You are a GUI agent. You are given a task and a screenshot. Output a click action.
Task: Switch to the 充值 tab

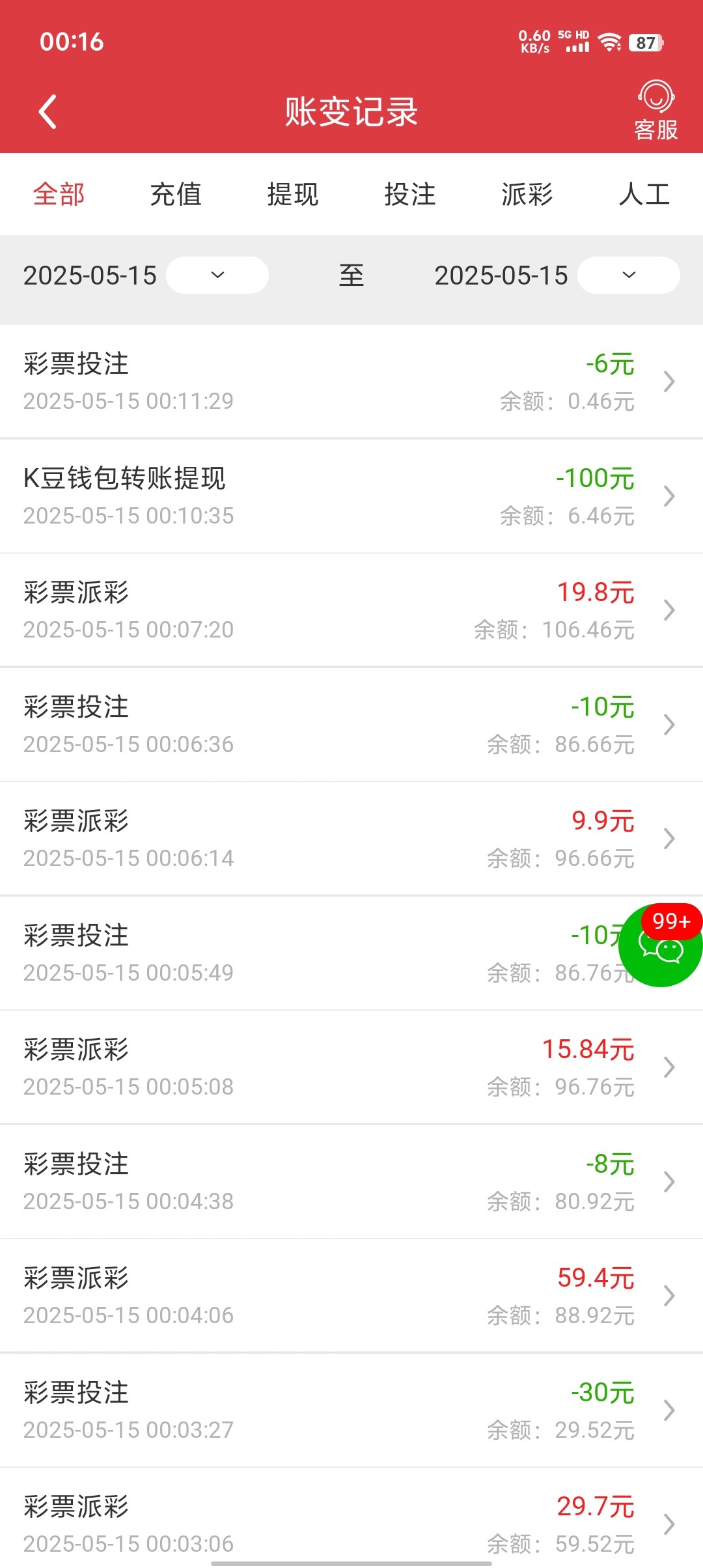point(176,194)
